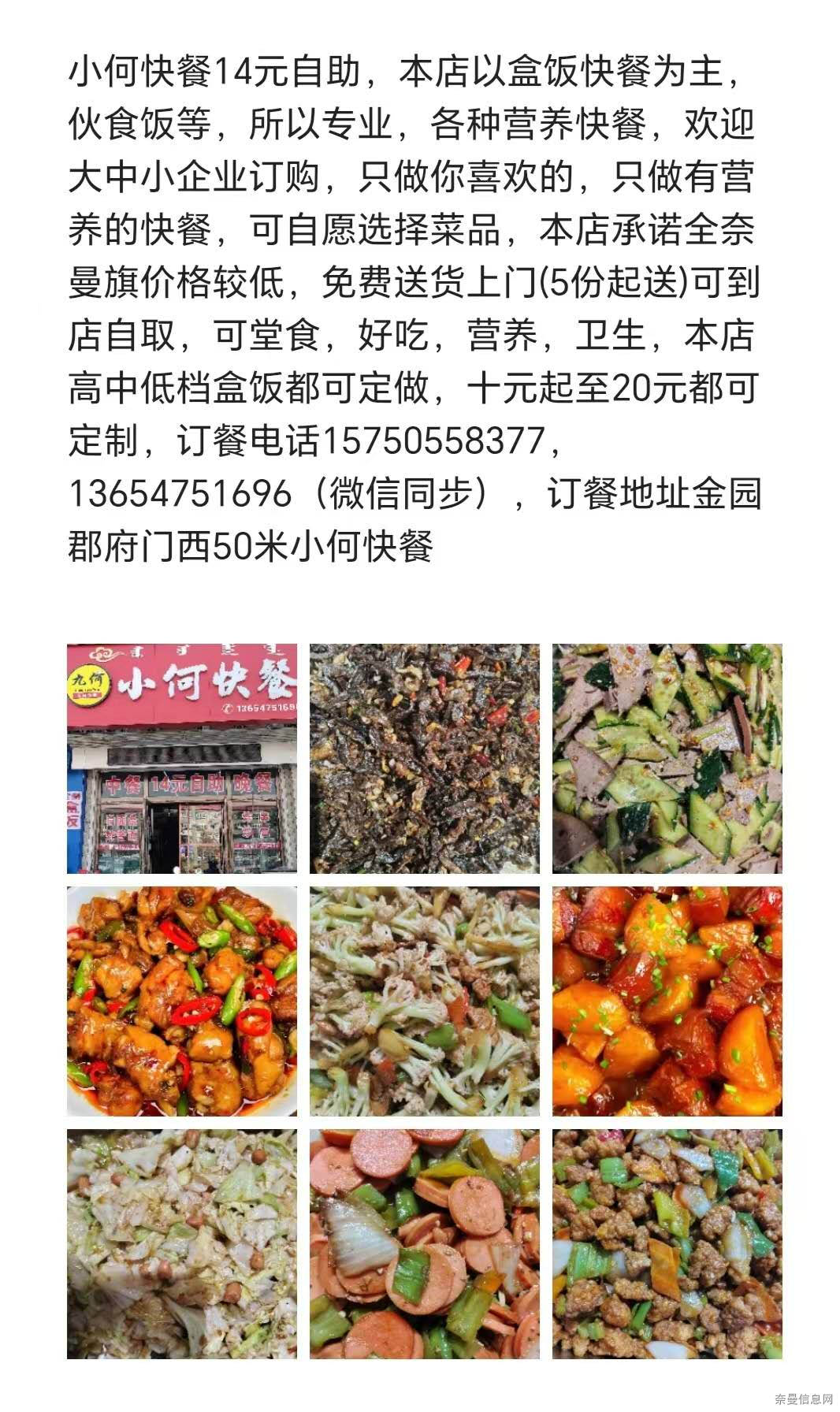Image resolution: width=840 pixels, height=1412 pixels.
Task: Open the storefront photo of 小何快餐
Action: point(182,758)
